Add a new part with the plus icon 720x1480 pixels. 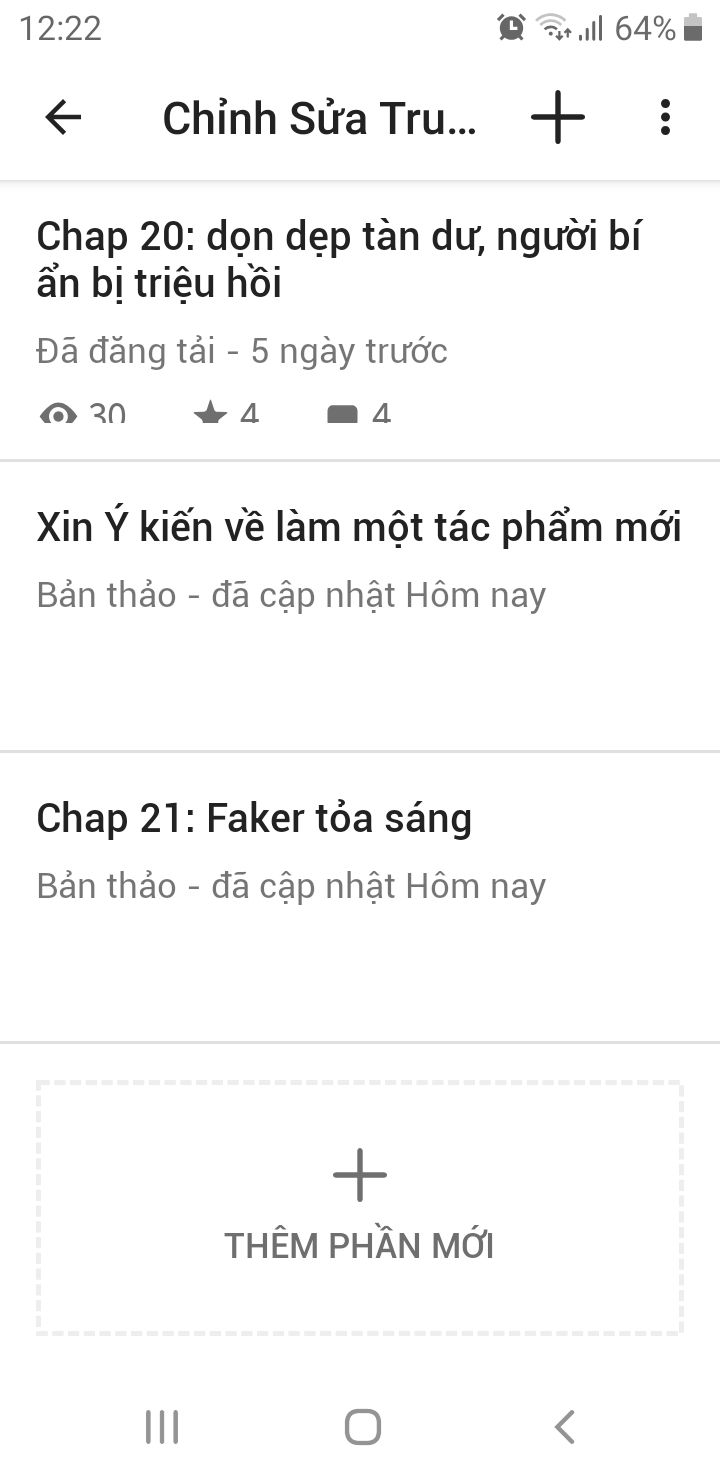point(557,118)
